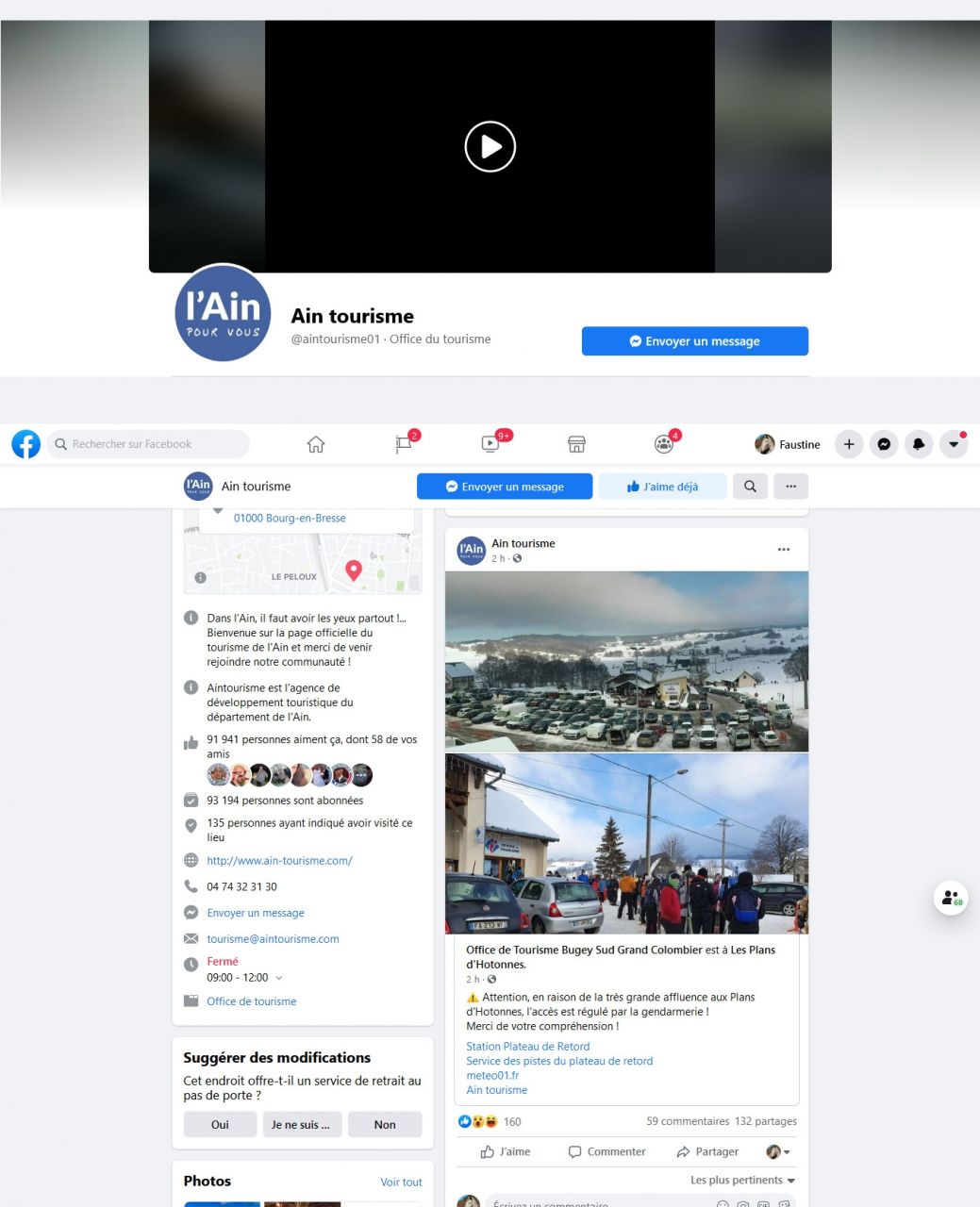
Task: Open Messenger conversations
Action: [884, 444]
